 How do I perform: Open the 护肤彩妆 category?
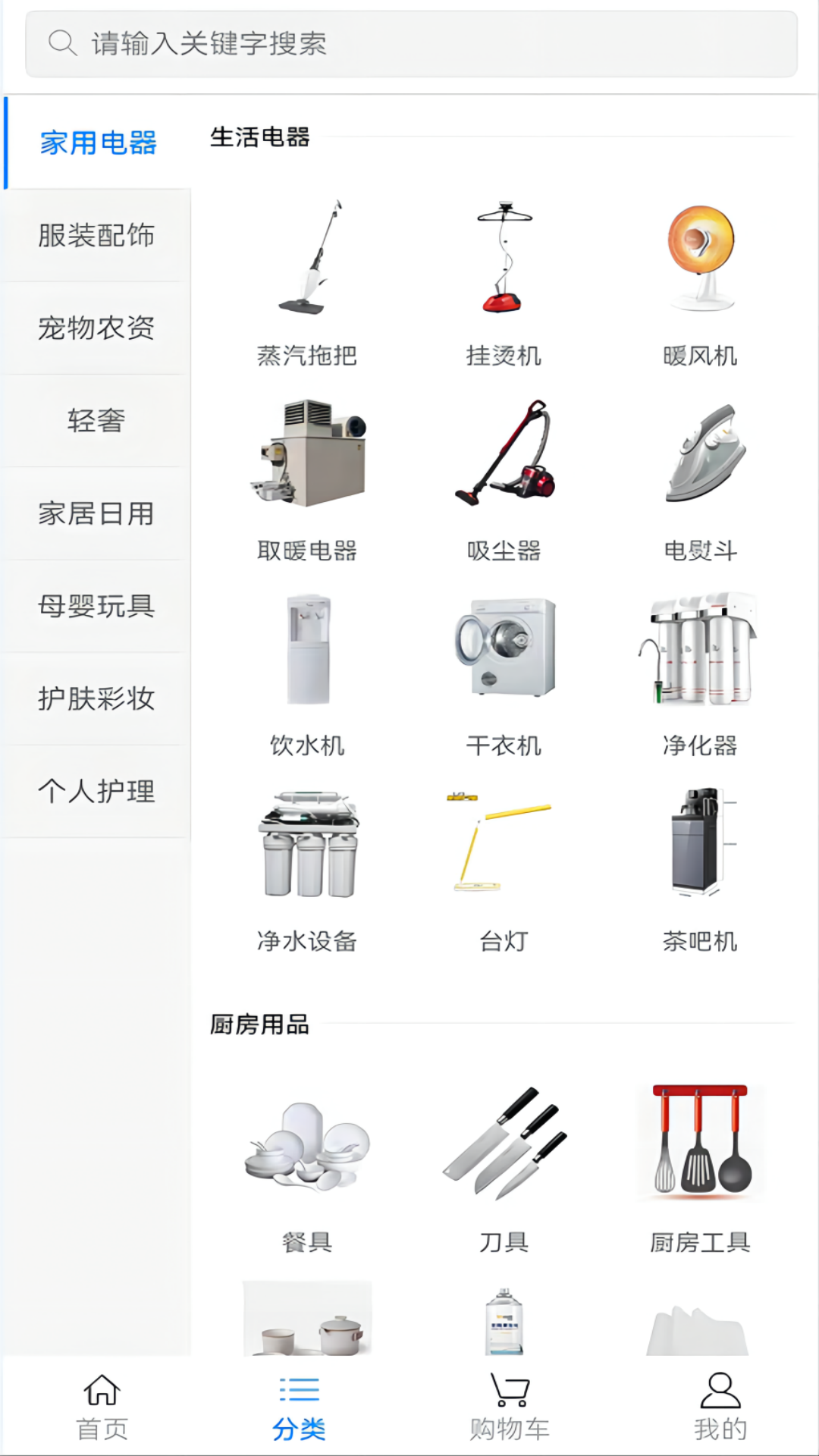click(96, 699)
